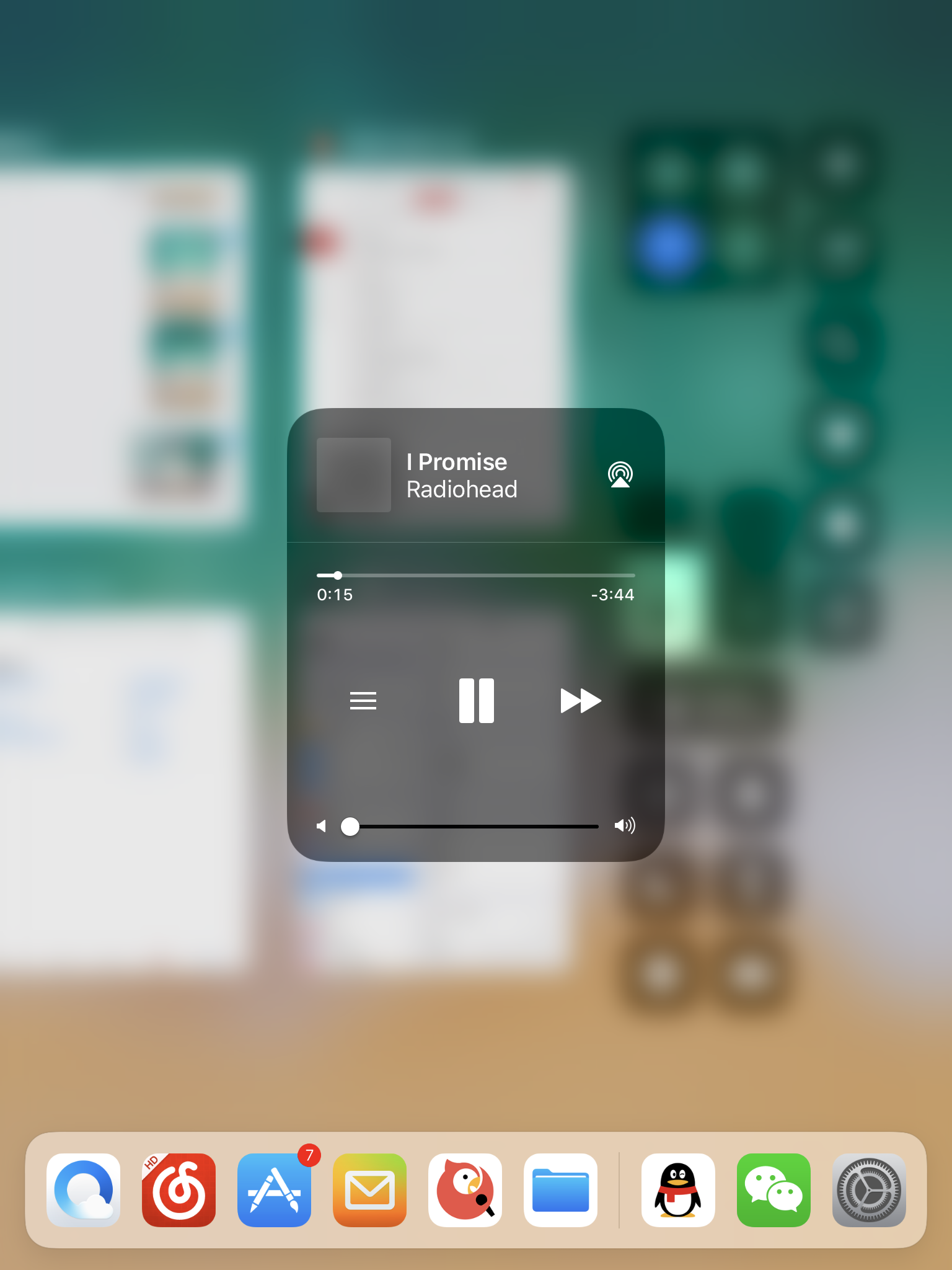Open the App Store with 7 updates
Image resolution: width=952 pixels, height=1270 pixels.
pyautogui.click(x=275, y=1189)
